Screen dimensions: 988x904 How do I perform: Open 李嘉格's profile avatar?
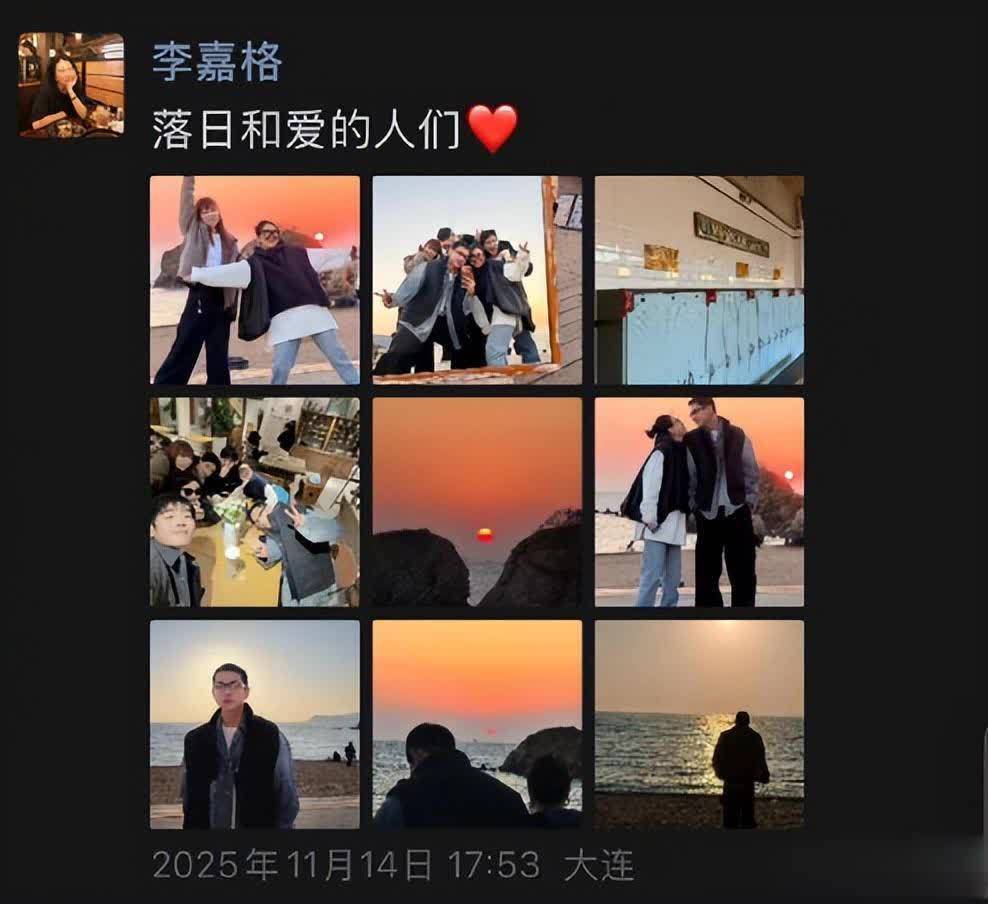(x=71, y=84)
